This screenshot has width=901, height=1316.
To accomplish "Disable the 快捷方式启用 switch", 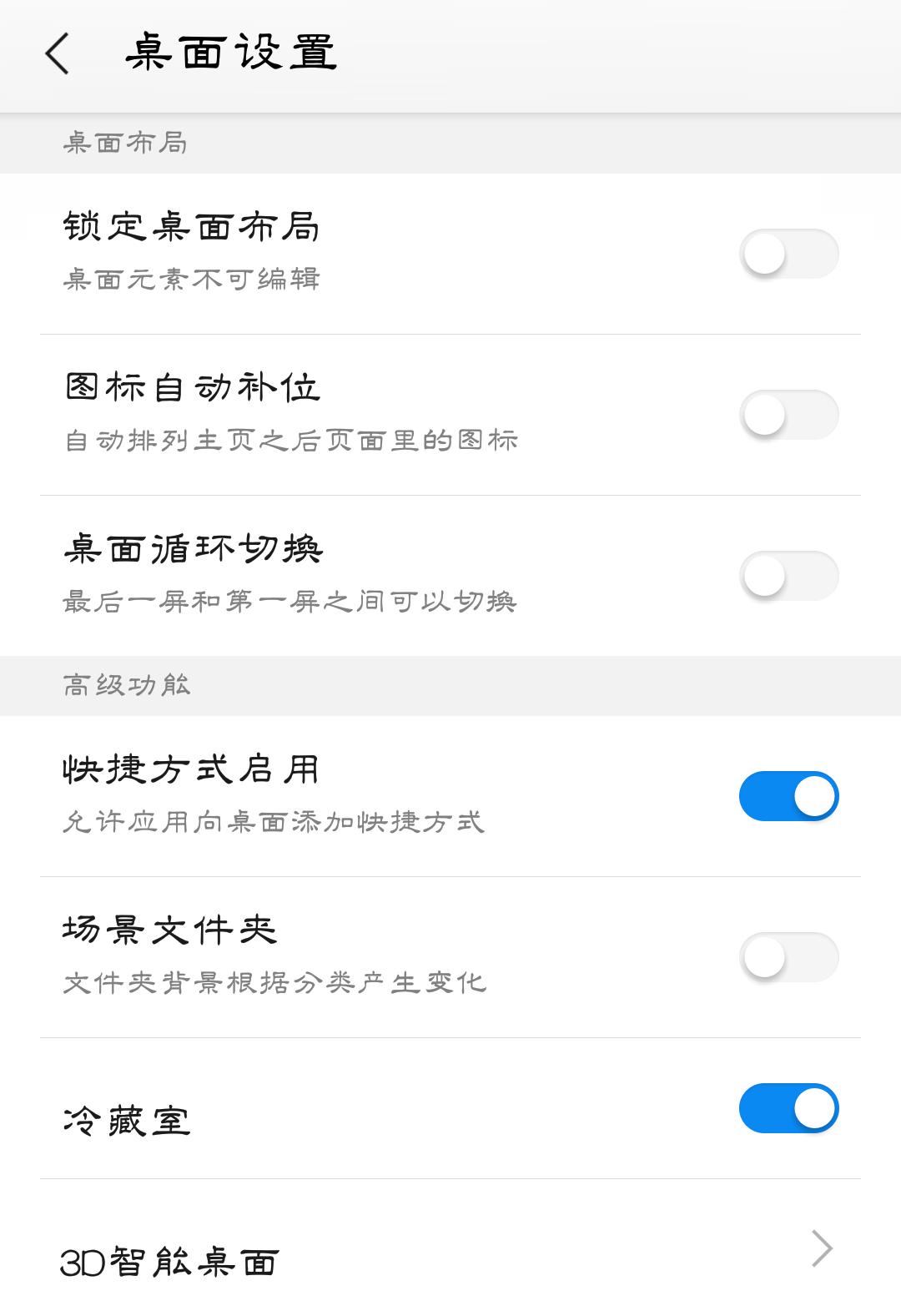I will click(788, 795).
